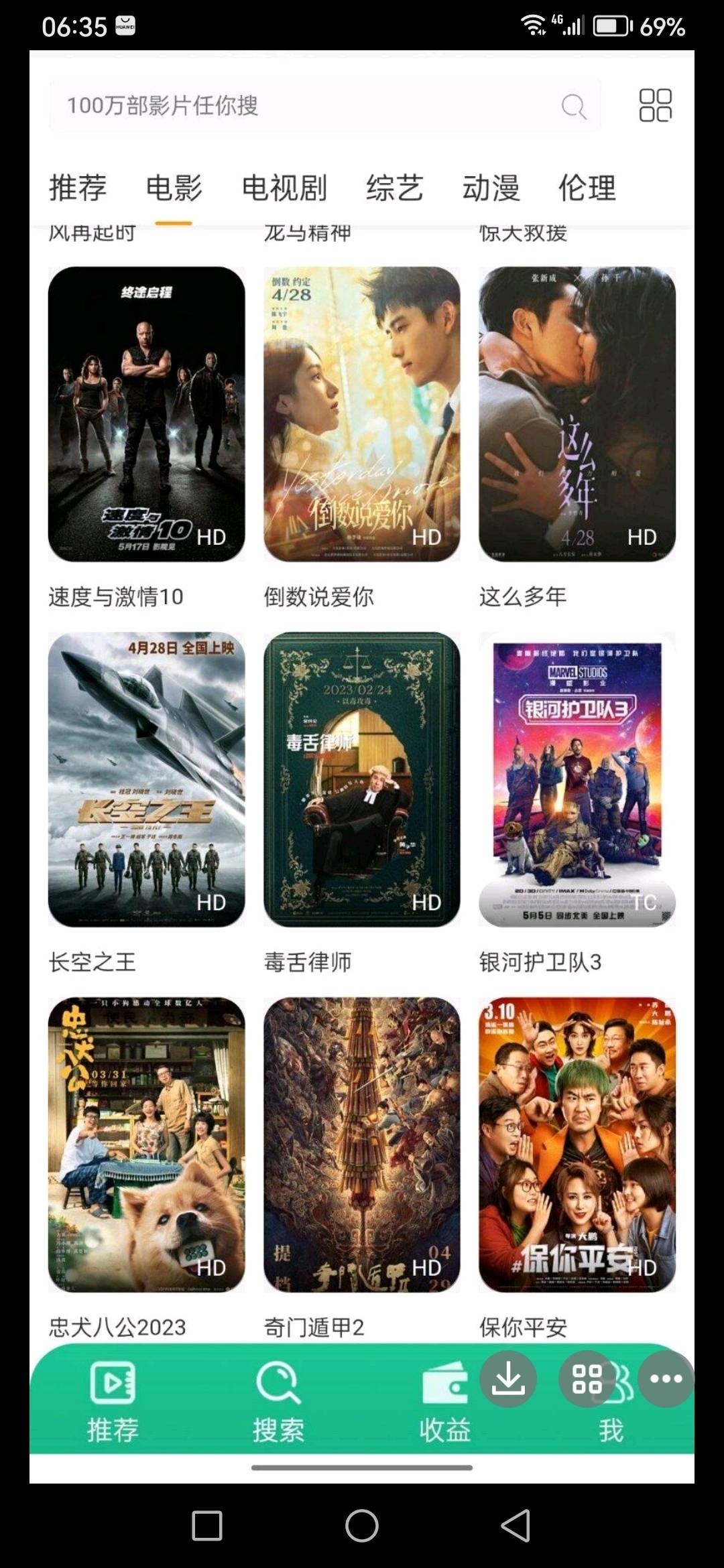Screen dimensions: 724x1568
Task: Open the 长空之王 movie poster
Action: [x=146, y=779]
